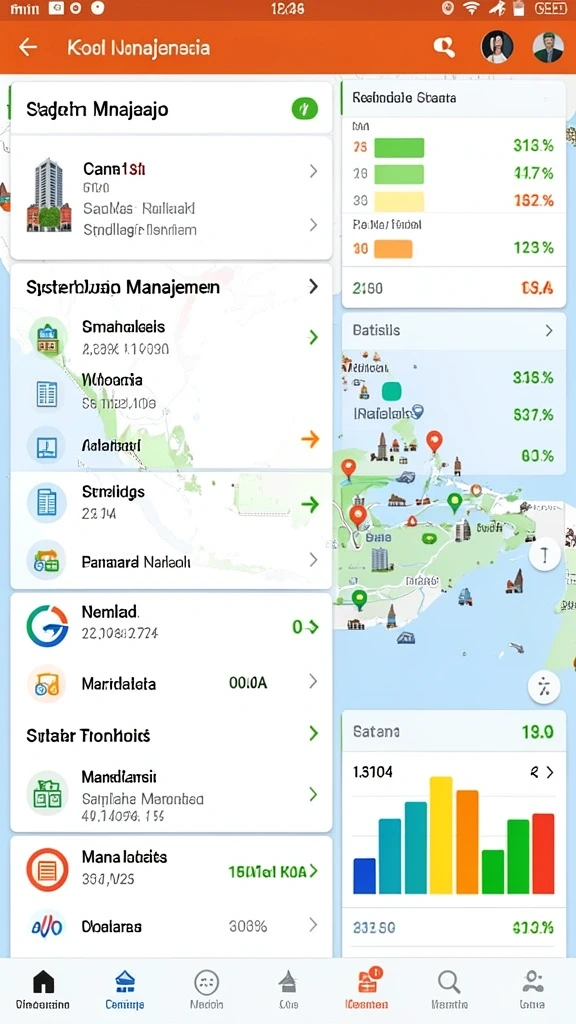The width and height of the screenshot is (576, 1024).
Task: Open the Banaard Narlaoli row
Action: point(171,561)
